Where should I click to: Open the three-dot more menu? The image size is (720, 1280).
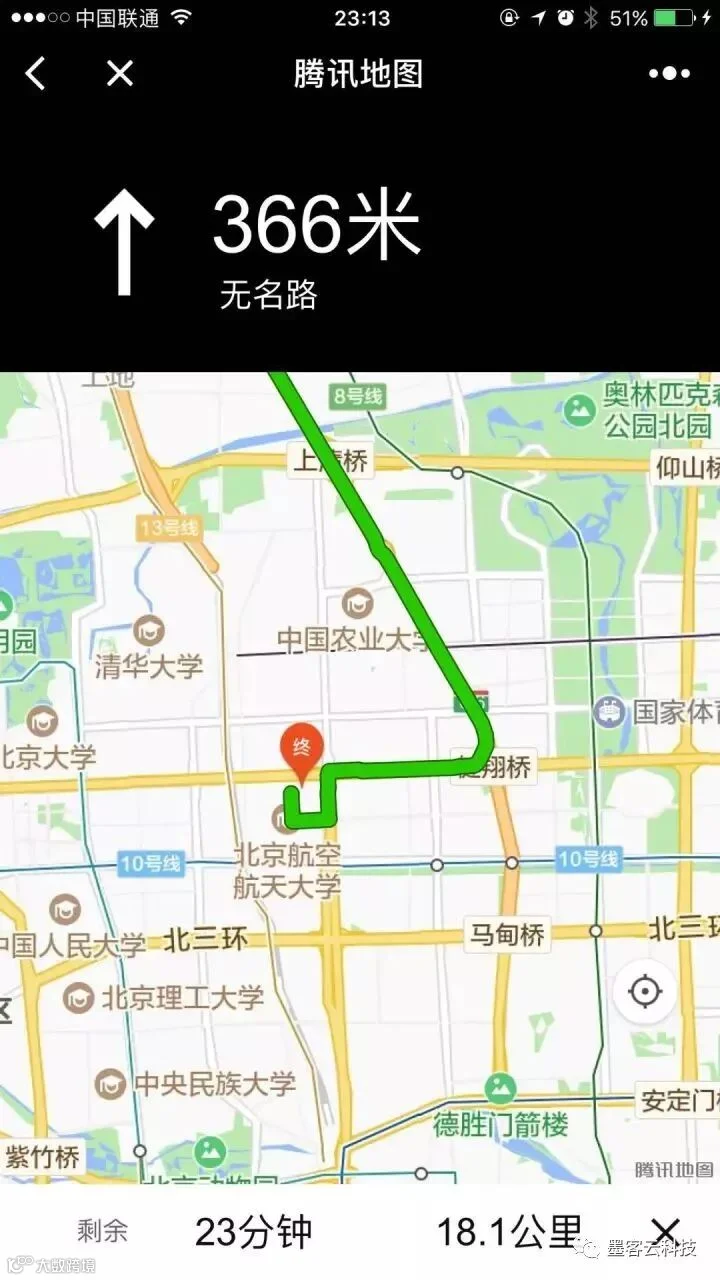click(x=669, y=74)
